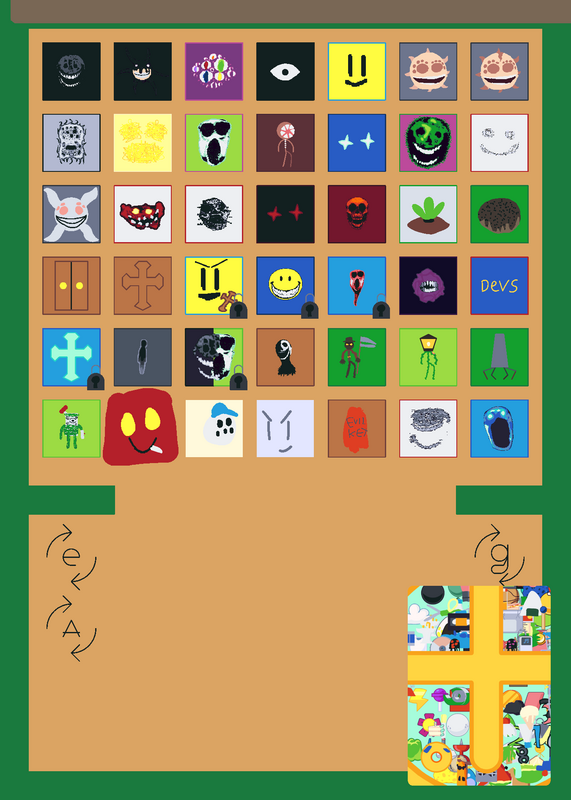571x800 pixels.
Task: Open the colorful map thumbnail with yellow cross
Action: [x=479, y=686]
